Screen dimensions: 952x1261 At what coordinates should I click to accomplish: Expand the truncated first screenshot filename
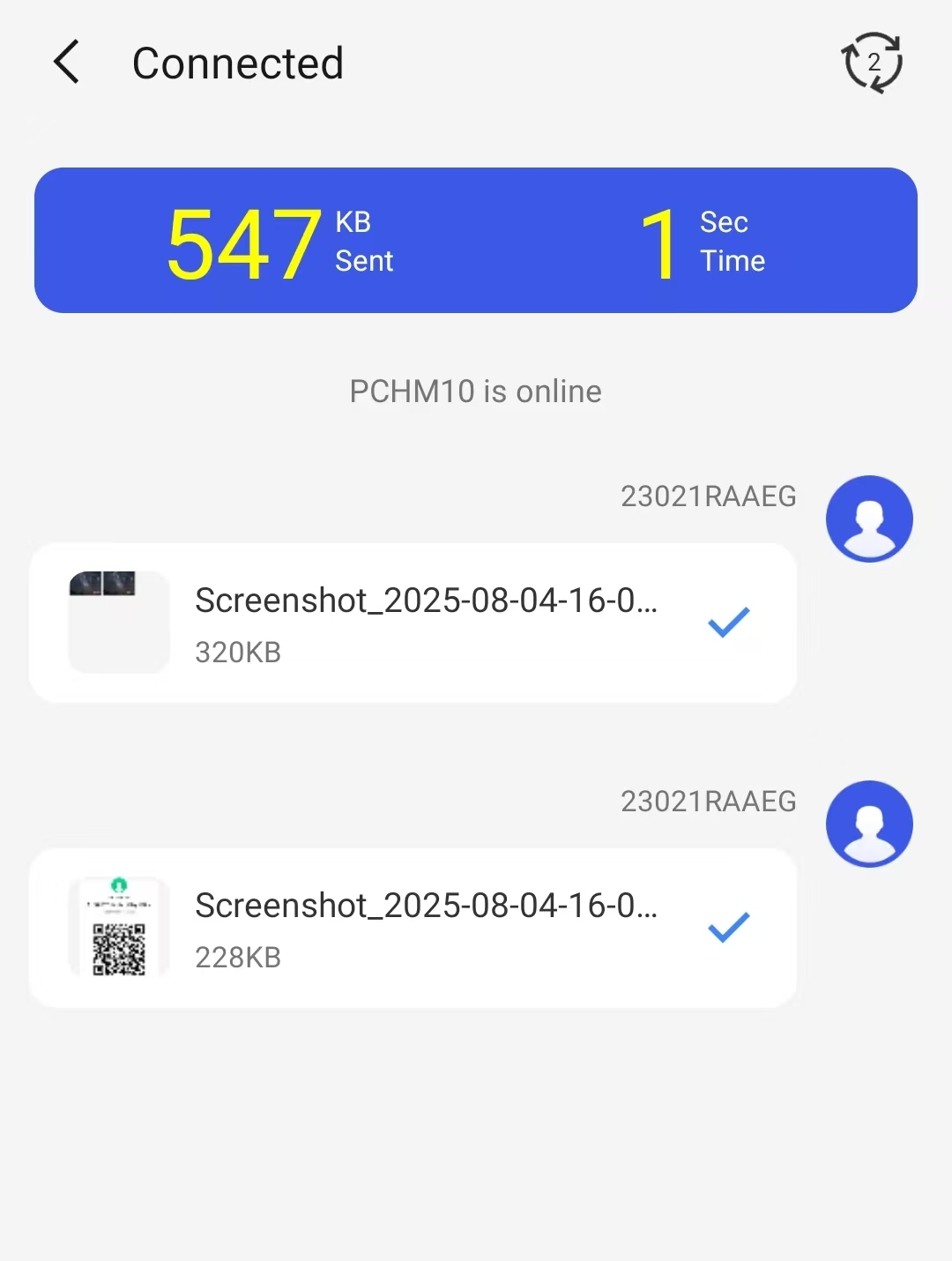click(426, 601)
